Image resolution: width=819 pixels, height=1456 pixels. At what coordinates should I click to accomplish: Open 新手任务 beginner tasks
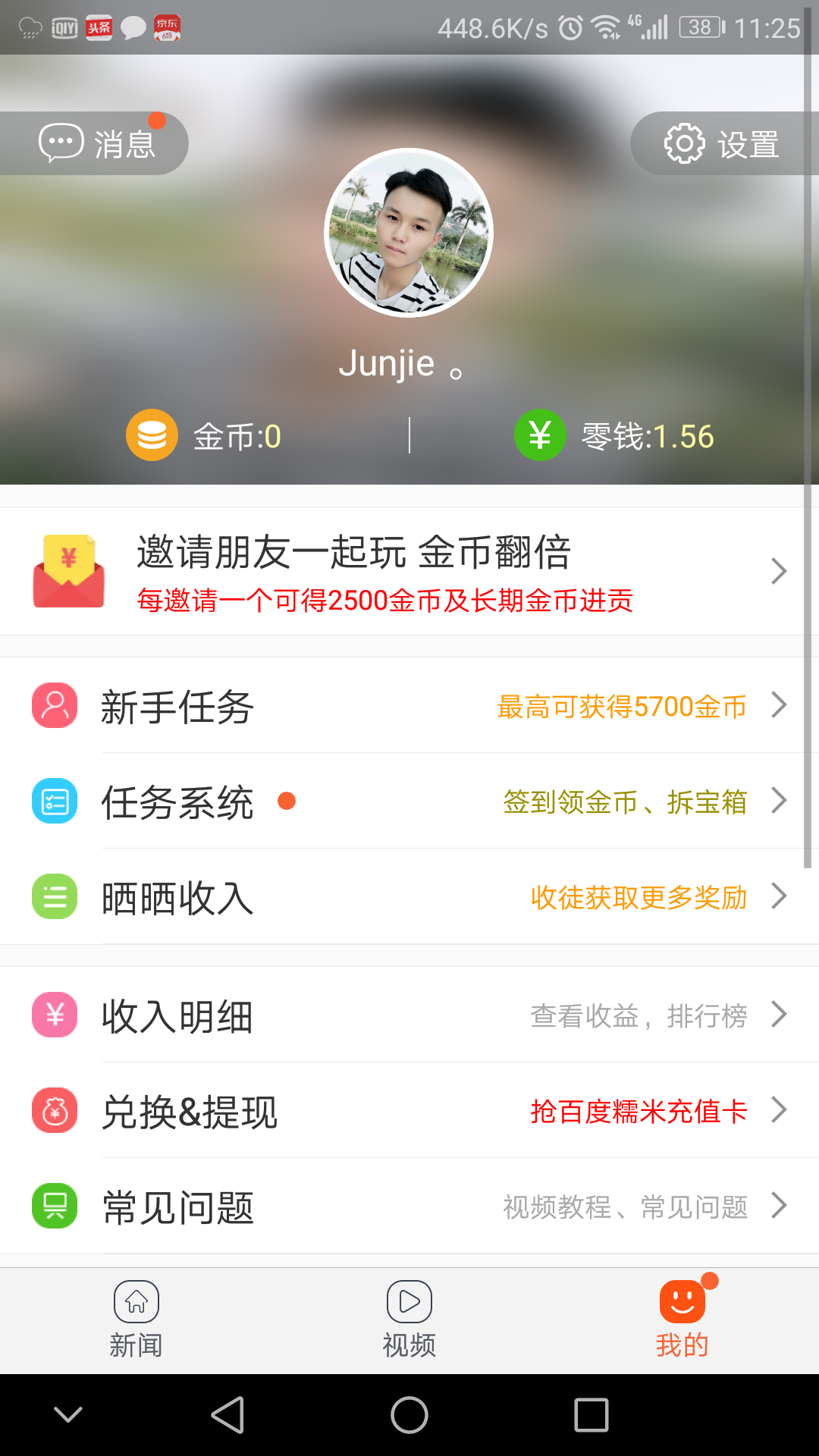pos(409,706)
